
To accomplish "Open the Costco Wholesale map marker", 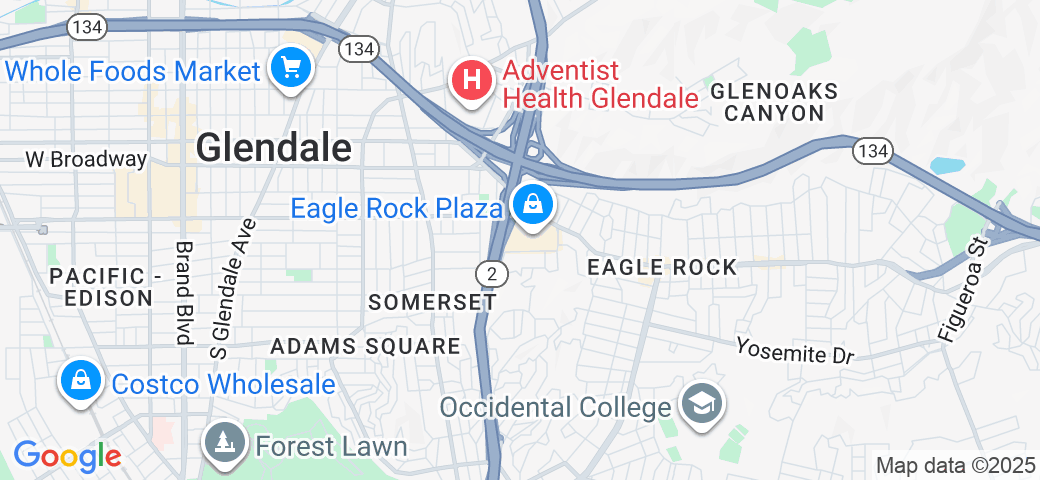I will point(79,380).
